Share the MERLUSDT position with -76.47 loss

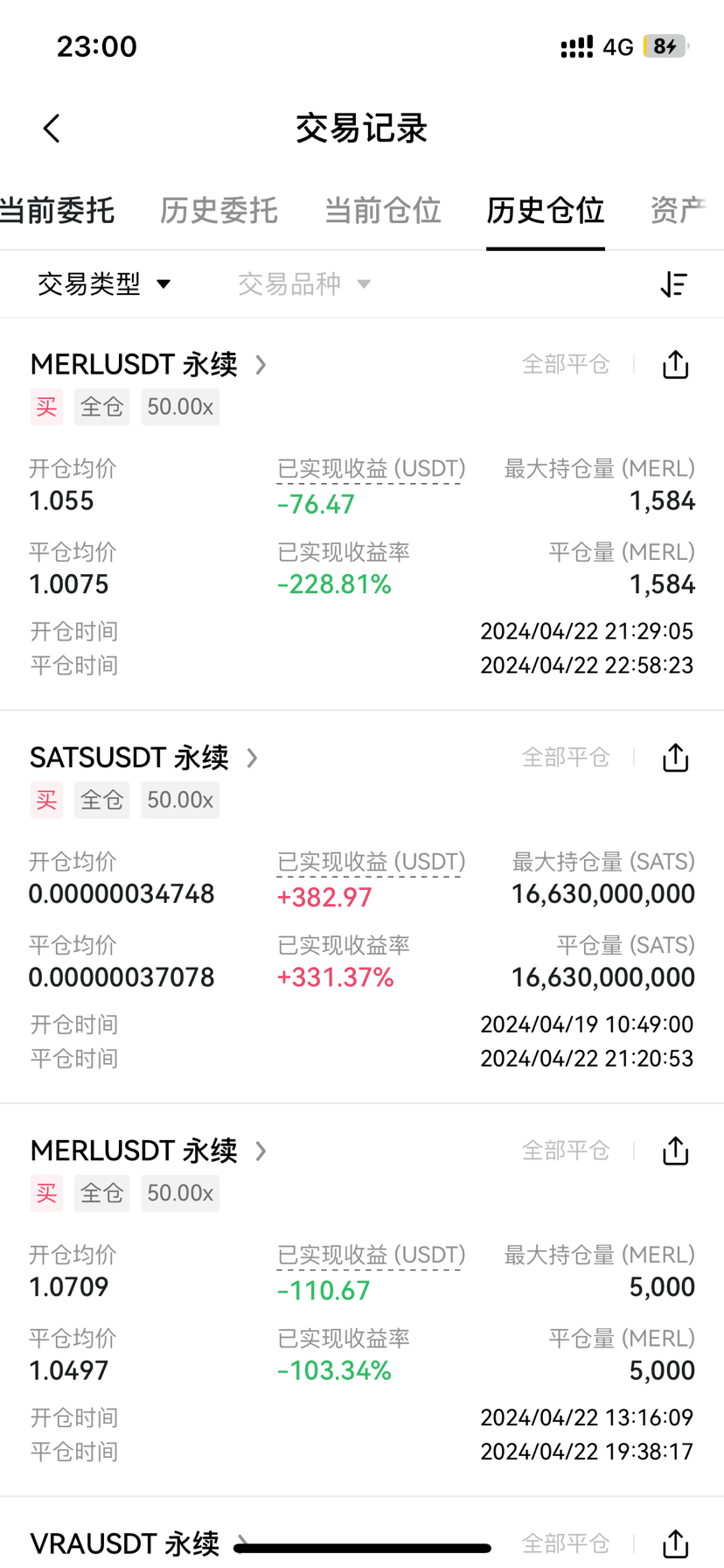click(675, 364)
